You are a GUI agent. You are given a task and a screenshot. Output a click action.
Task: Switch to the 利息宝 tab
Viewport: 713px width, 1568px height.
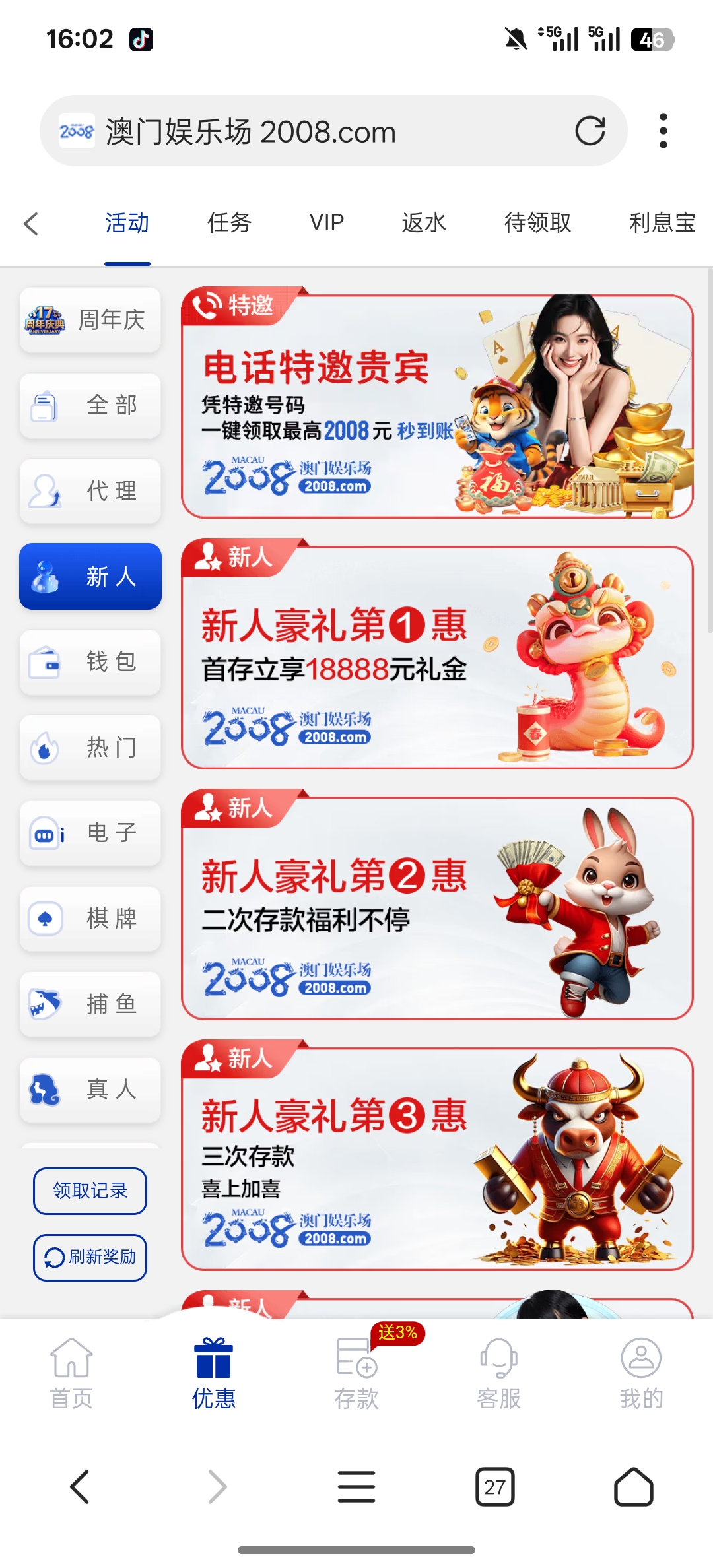(x=662, y=224)
